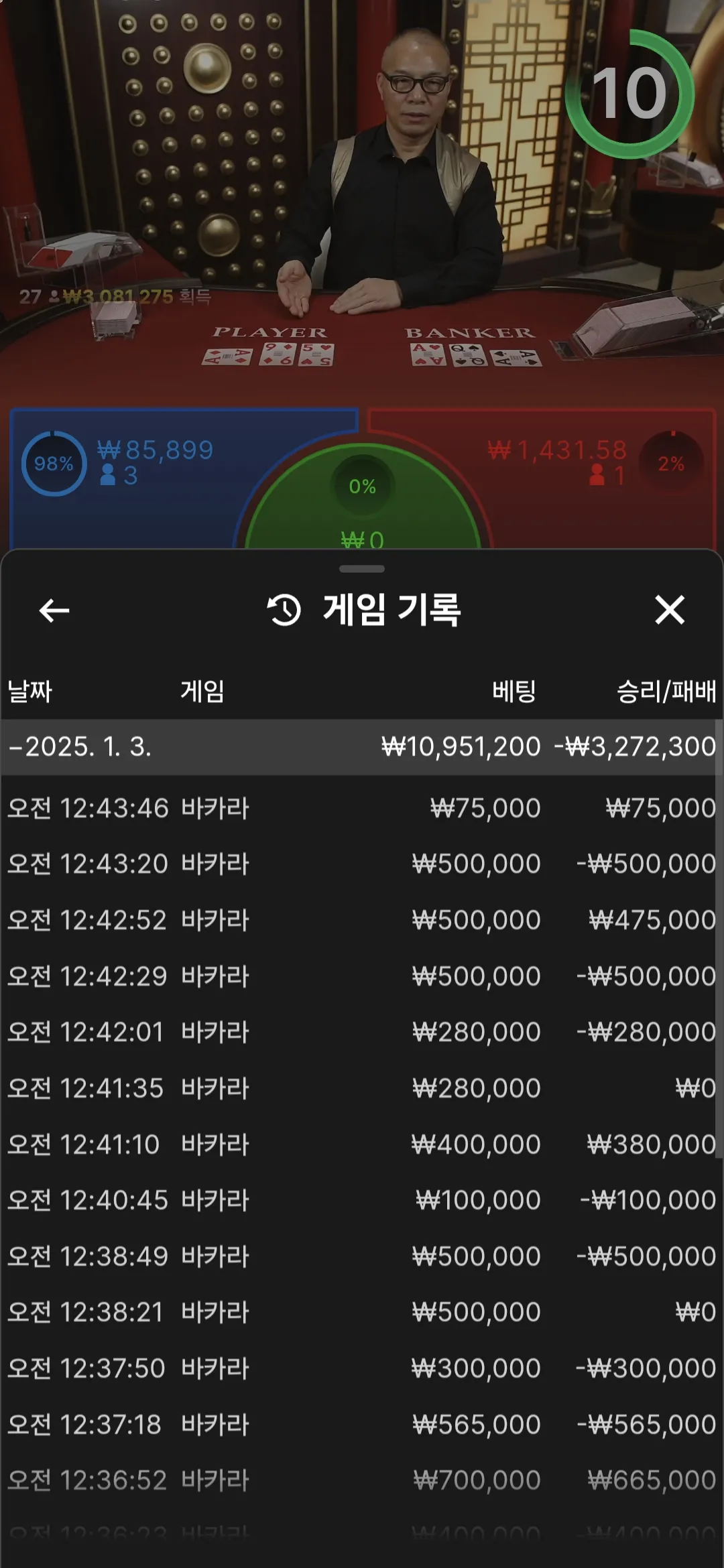
Task: Open the 오전 12:43:20 바카라 record
Action: tap(362, 864)
